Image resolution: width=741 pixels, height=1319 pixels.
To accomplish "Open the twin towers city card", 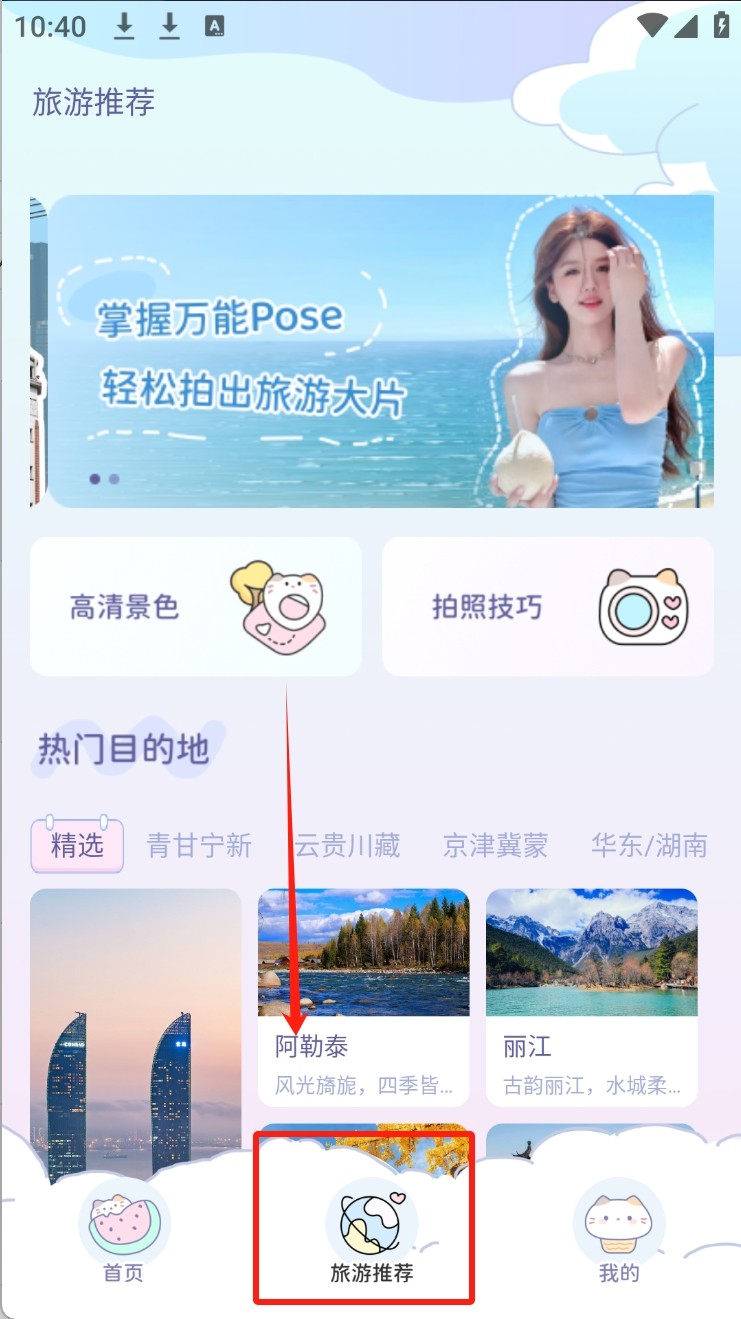I will pos(135,1020).
